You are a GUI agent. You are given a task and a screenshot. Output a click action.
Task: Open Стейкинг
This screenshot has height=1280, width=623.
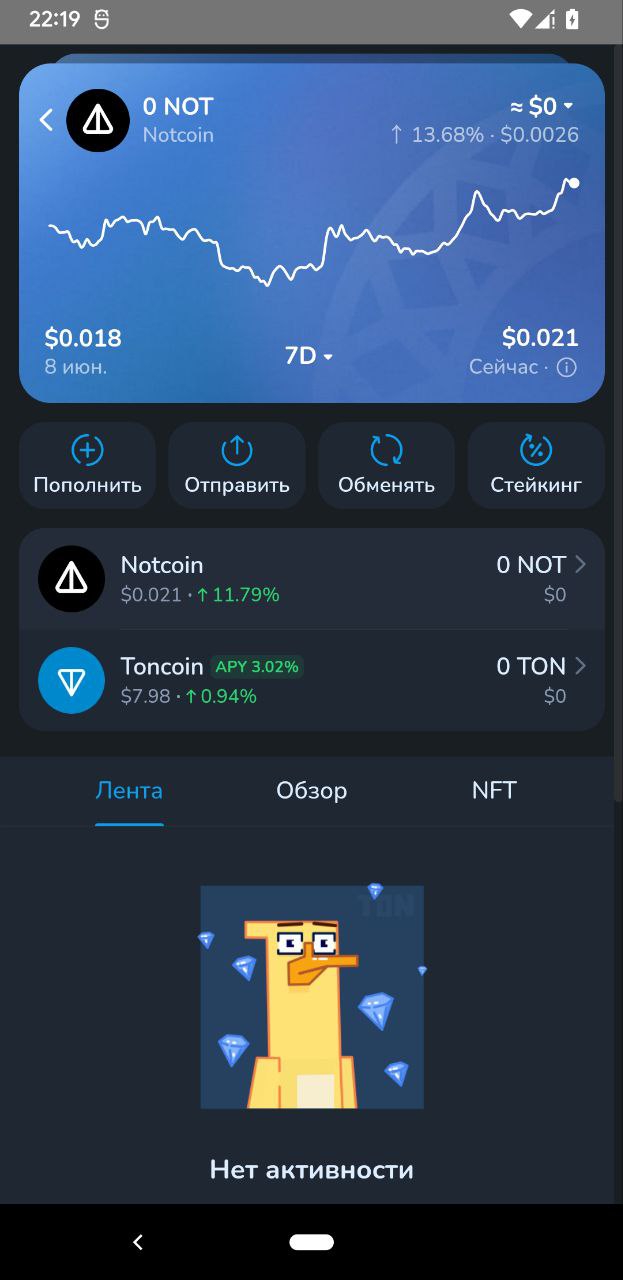click(x=536, y=465)
